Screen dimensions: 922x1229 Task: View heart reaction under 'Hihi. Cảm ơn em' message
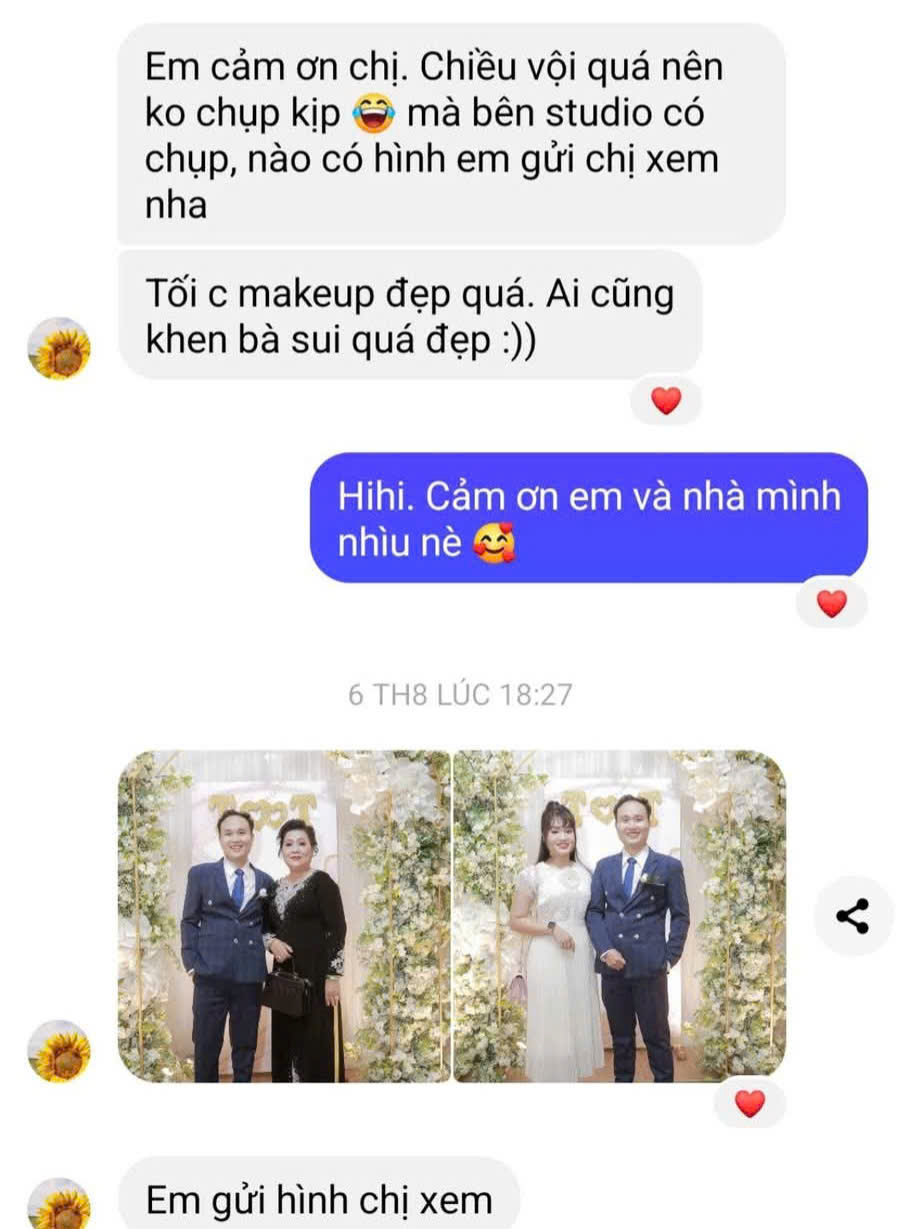pyautogui.click(x=831, y=603)
